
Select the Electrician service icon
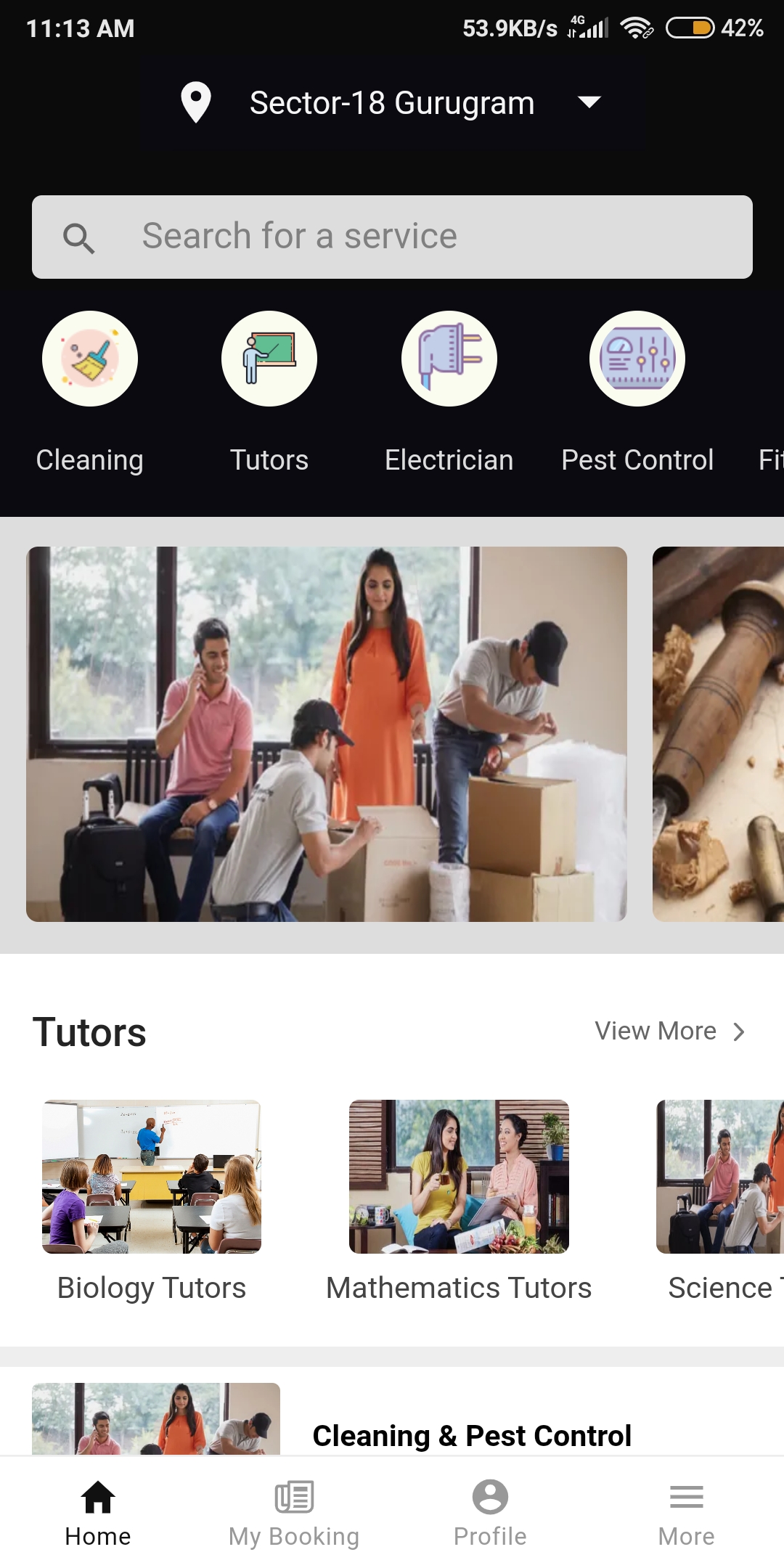coord(449,358)
